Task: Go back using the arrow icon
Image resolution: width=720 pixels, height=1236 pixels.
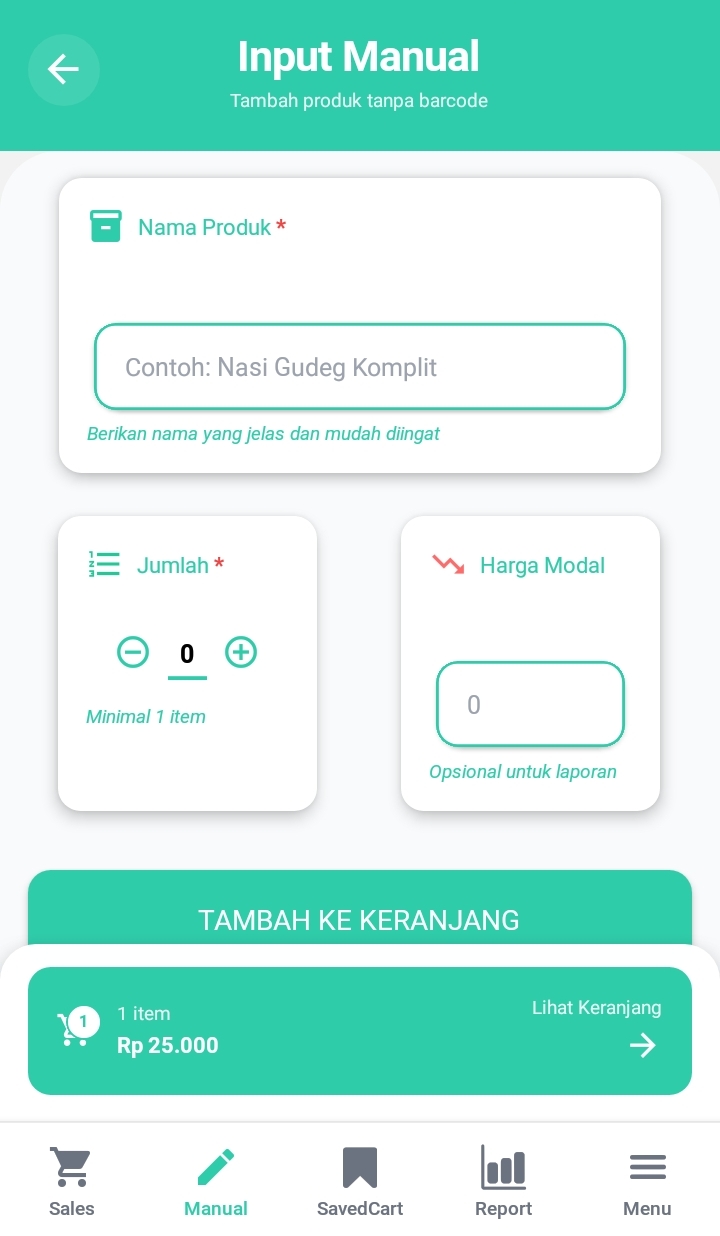Action: point(63,69)
